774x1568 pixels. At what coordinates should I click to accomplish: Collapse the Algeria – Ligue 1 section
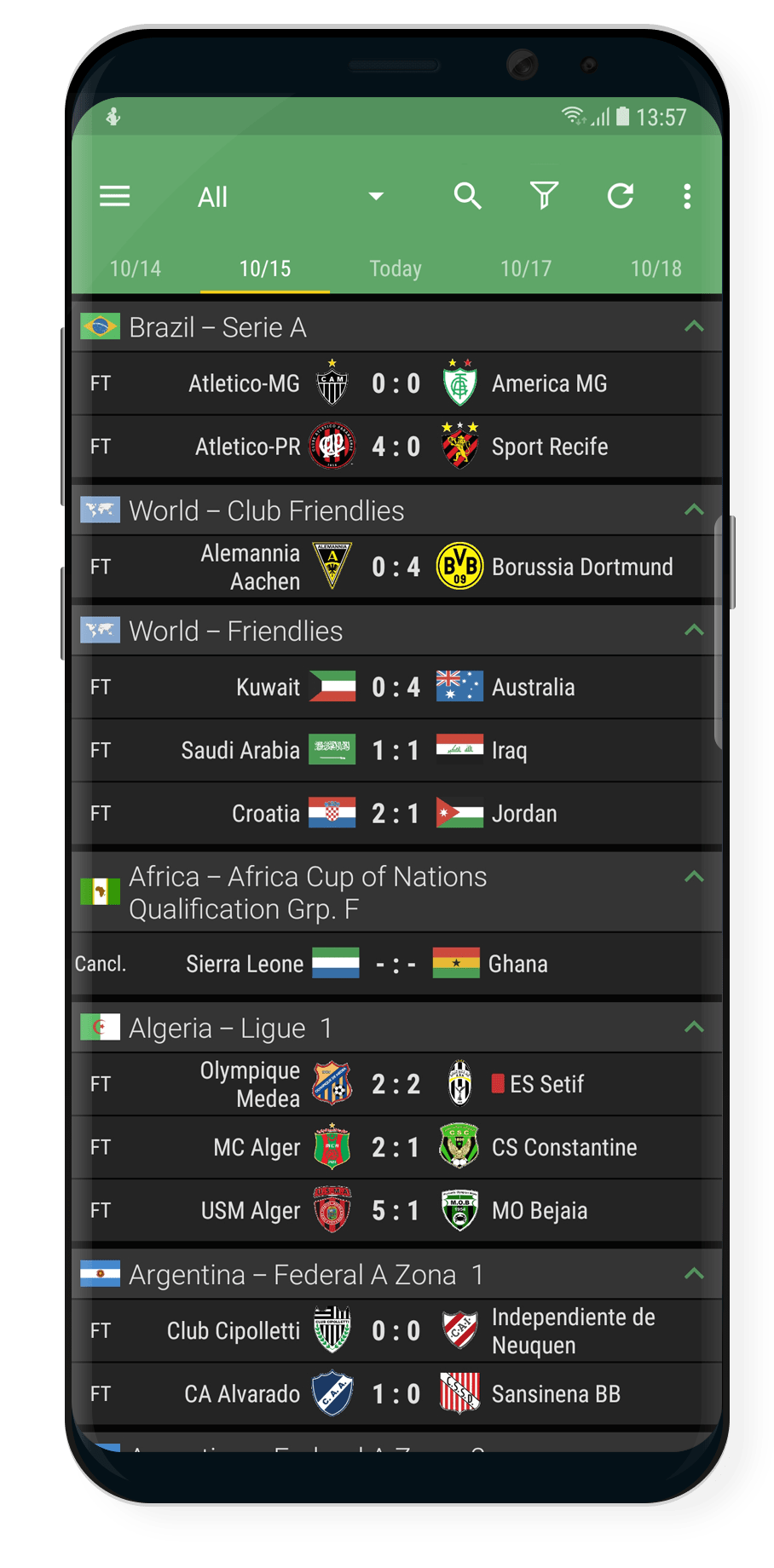tap(695, 1027)
